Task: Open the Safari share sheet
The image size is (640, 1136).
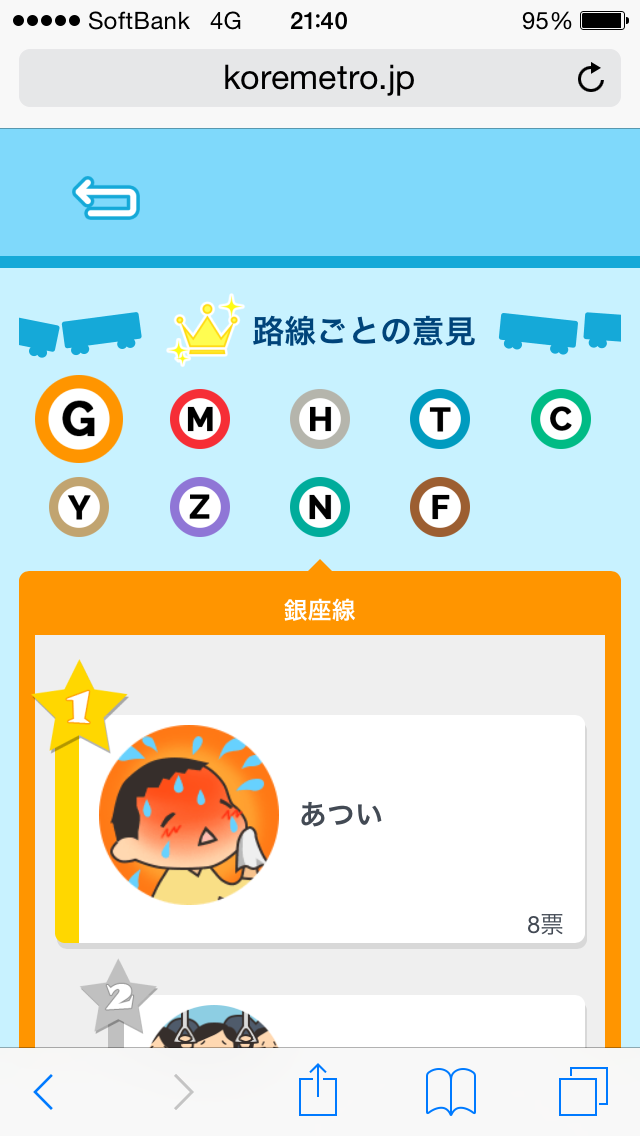Action: 319,1090
